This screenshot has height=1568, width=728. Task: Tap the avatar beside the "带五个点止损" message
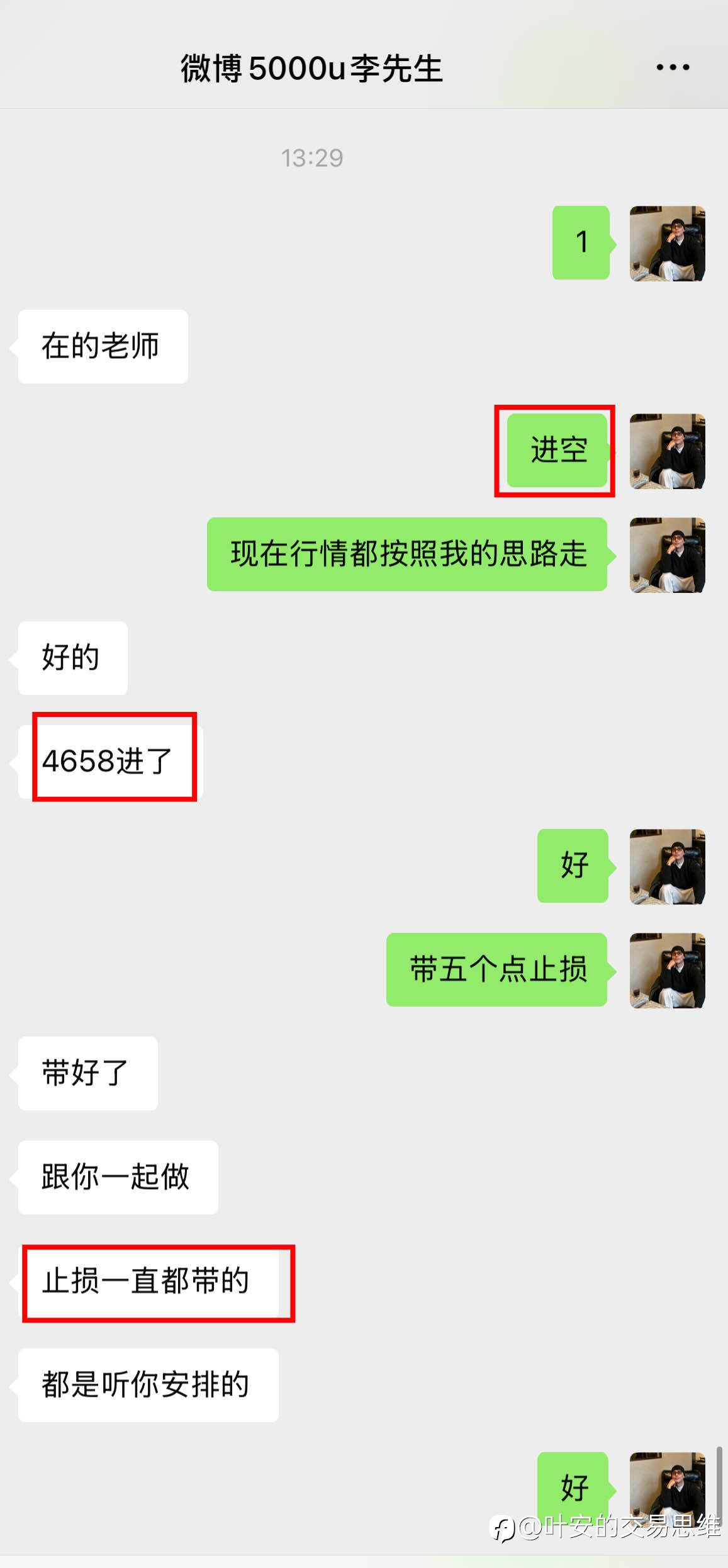(x=667, y=970)
